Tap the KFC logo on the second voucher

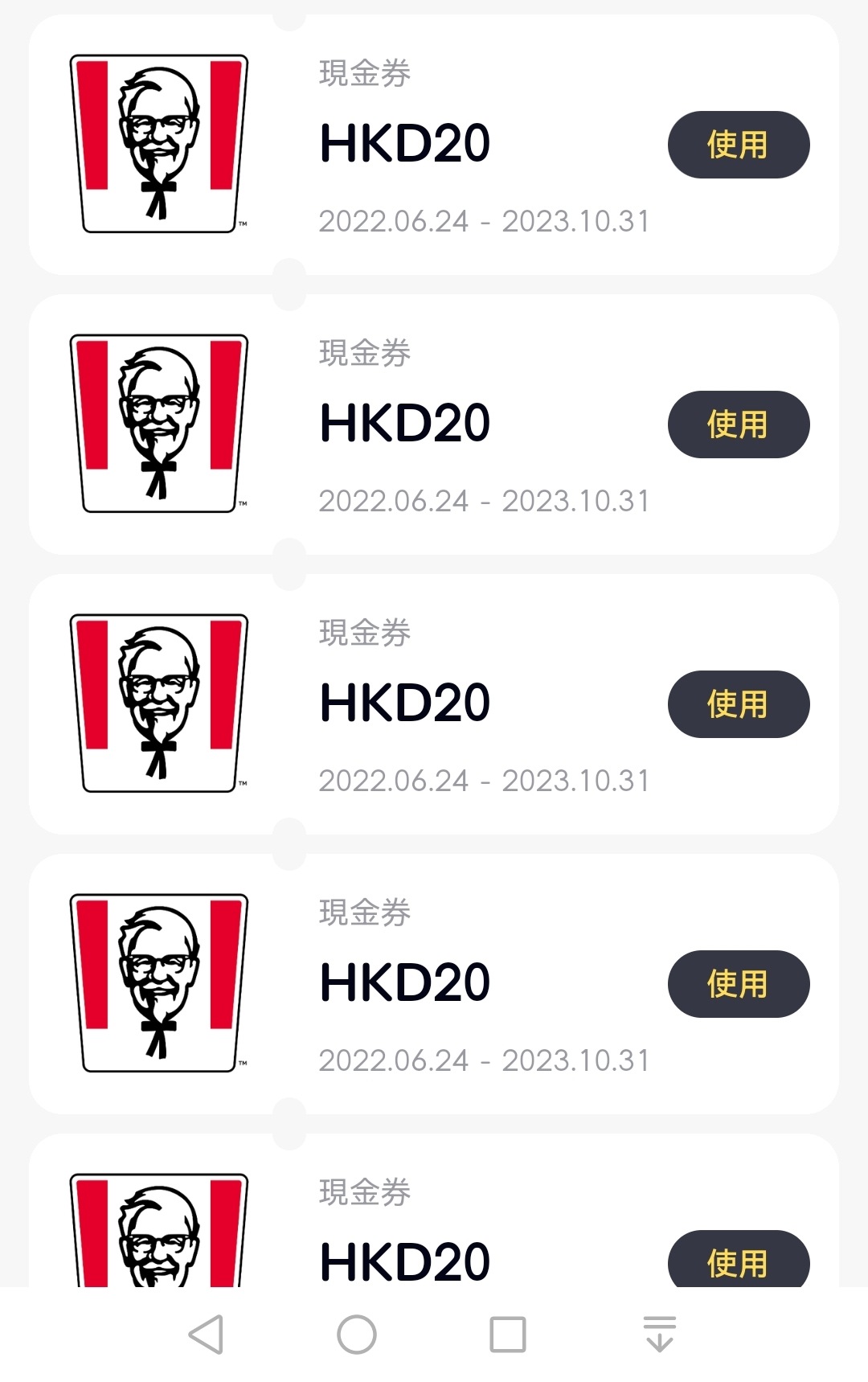click(x=160, y=422)
